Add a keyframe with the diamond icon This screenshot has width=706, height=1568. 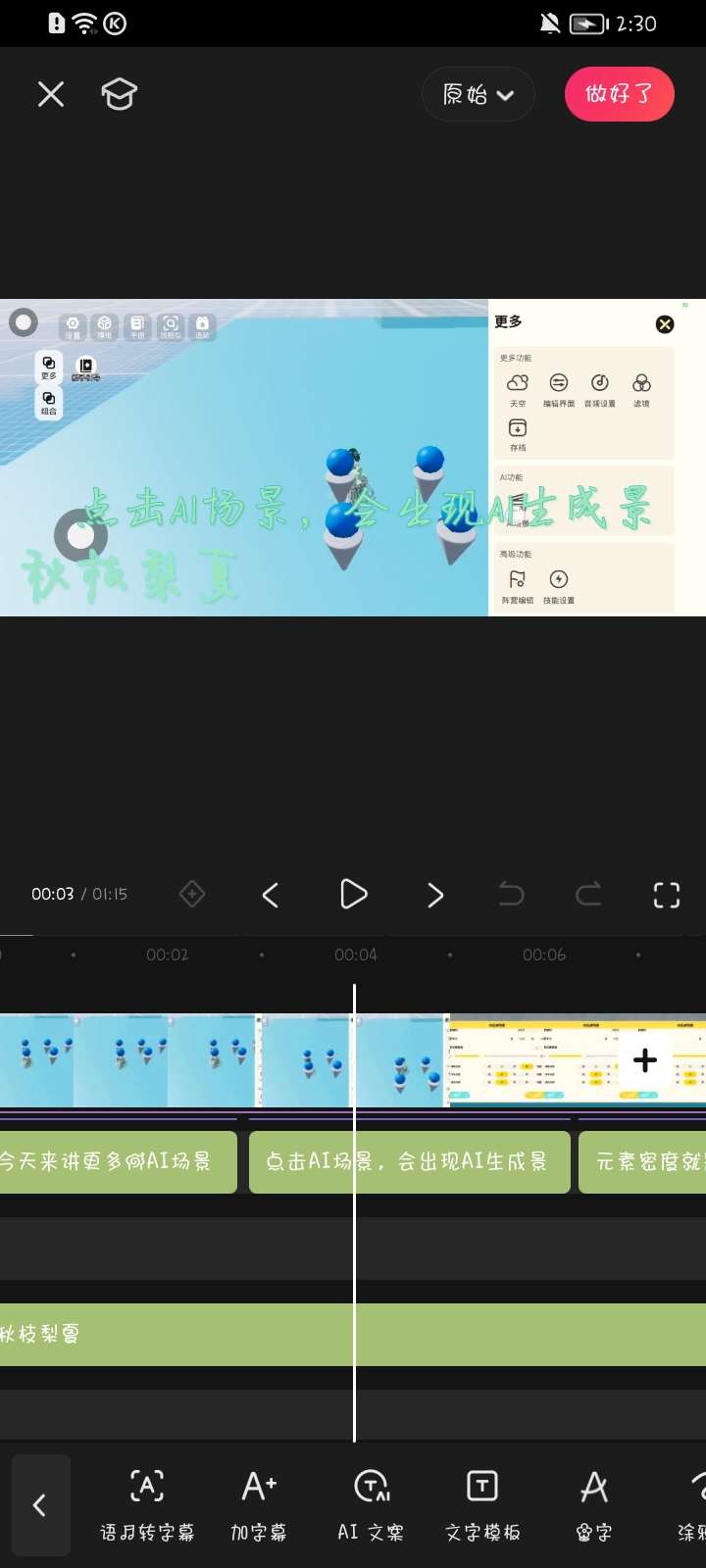coord(192,894)
